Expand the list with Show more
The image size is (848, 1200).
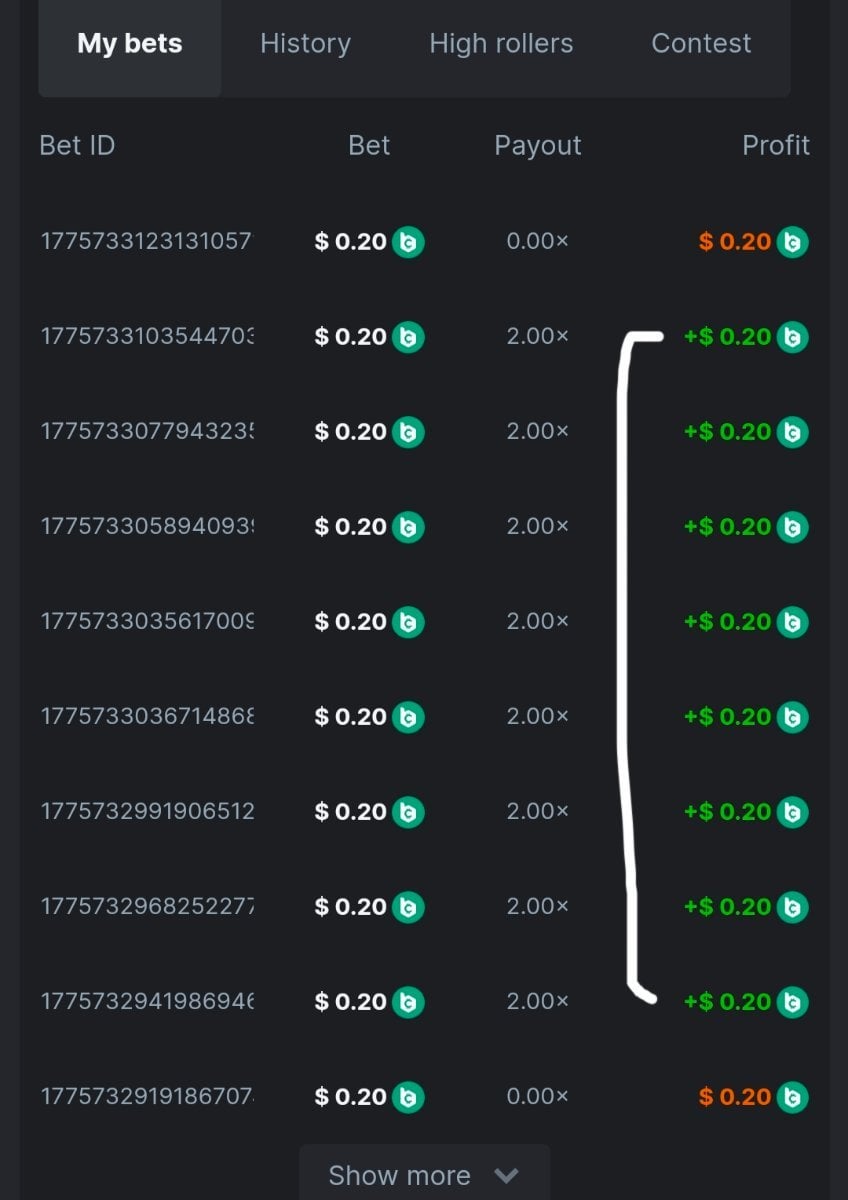(424, 1175)
